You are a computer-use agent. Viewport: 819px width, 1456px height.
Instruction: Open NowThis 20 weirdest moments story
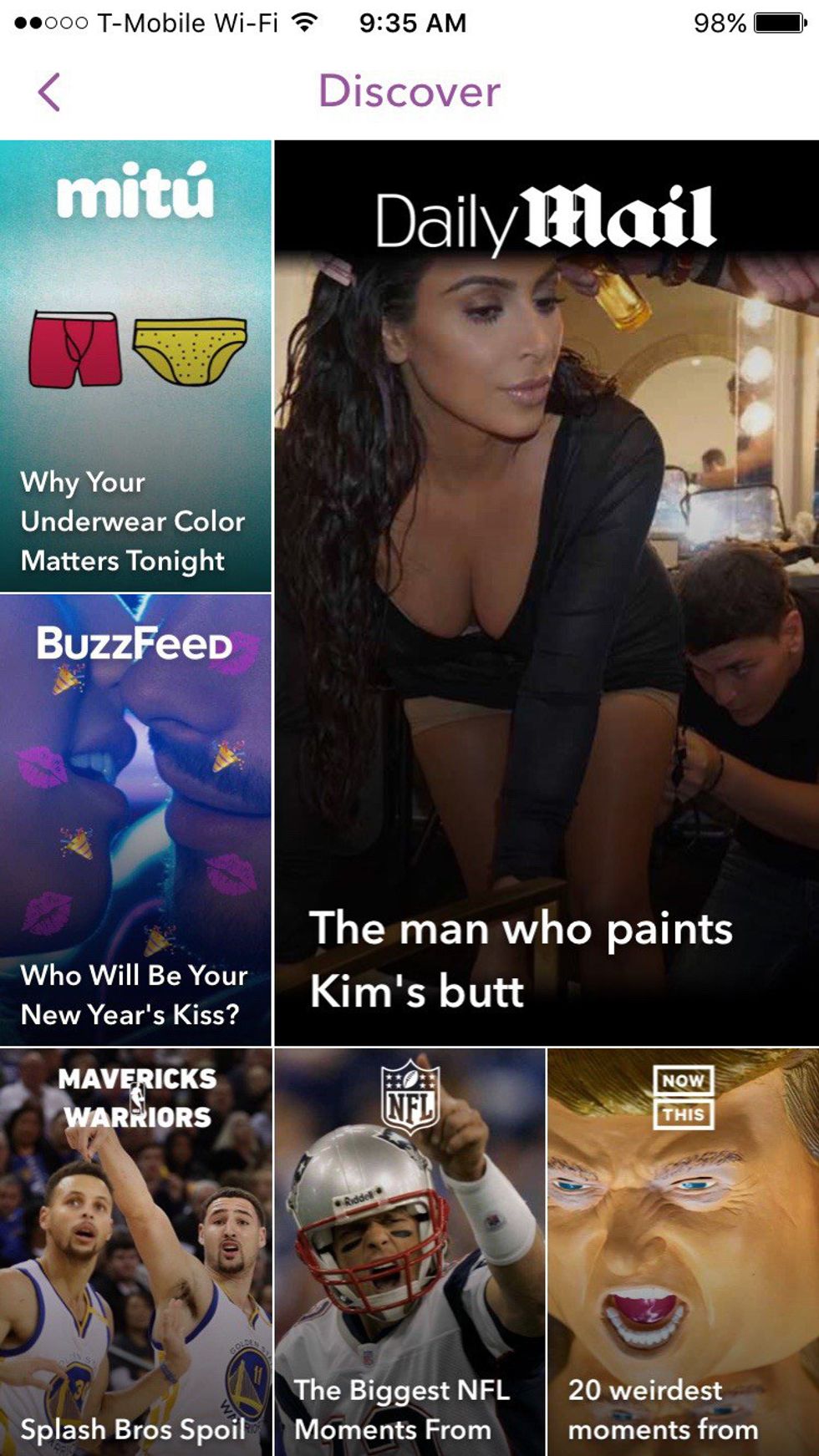tap(683, 1251)
